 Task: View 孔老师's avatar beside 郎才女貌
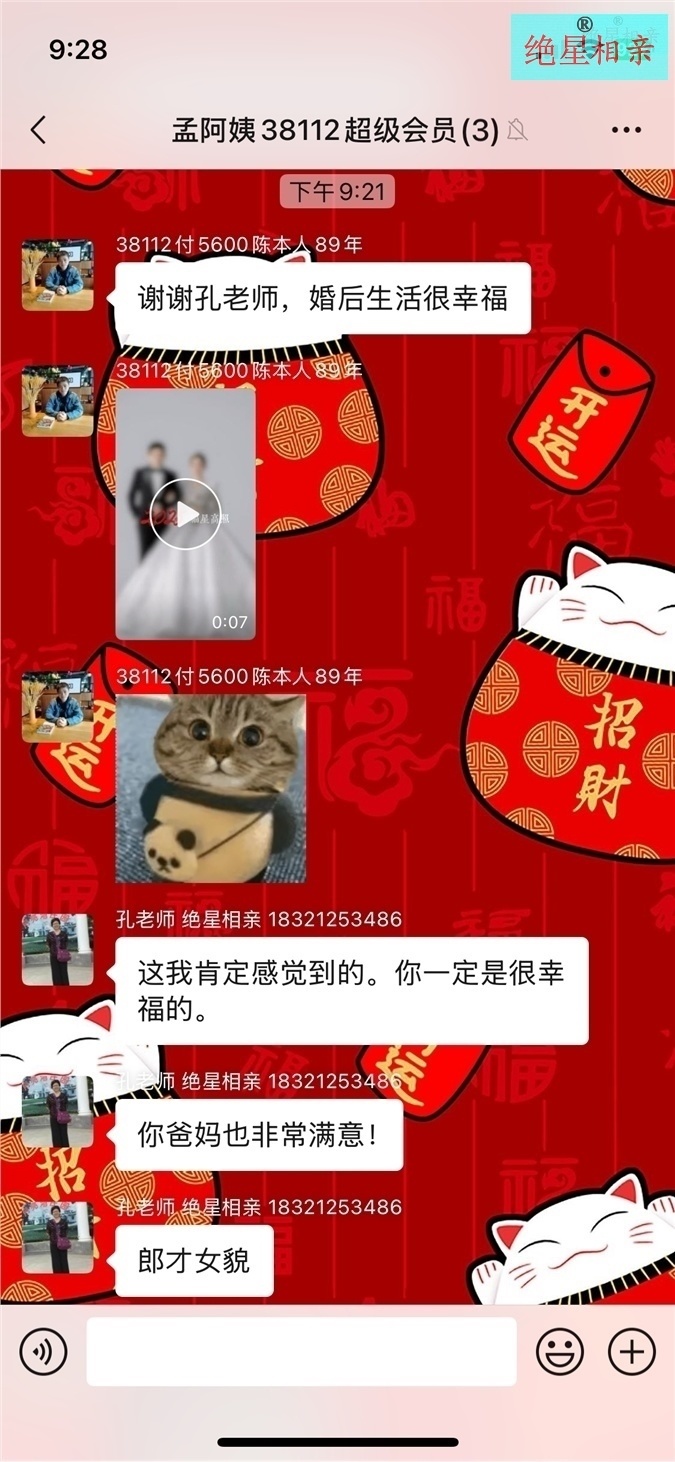point(58,1238)
